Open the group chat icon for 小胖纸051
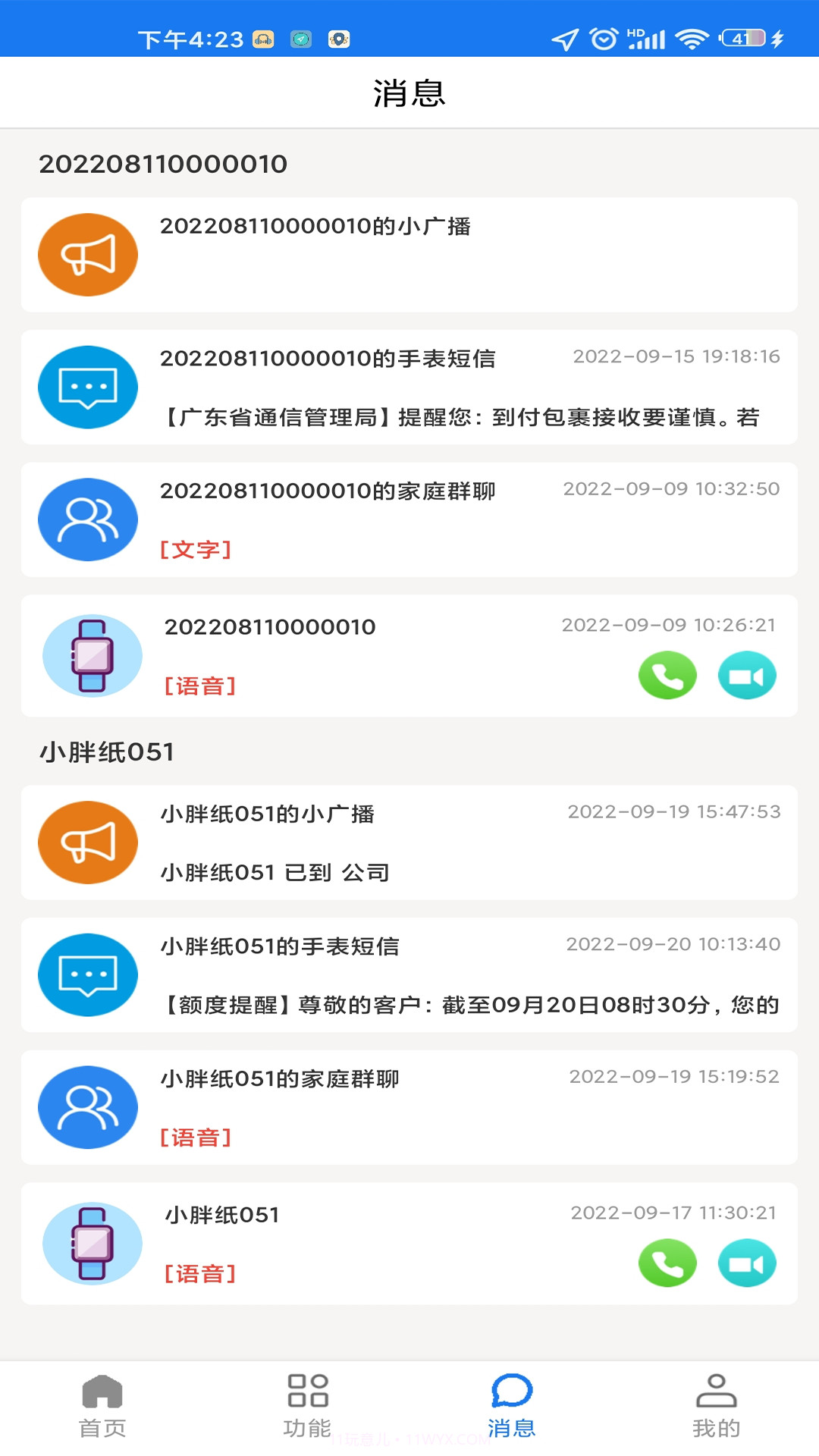Viewport: 819px width, 1456px height. click(x=87, y=1107)
